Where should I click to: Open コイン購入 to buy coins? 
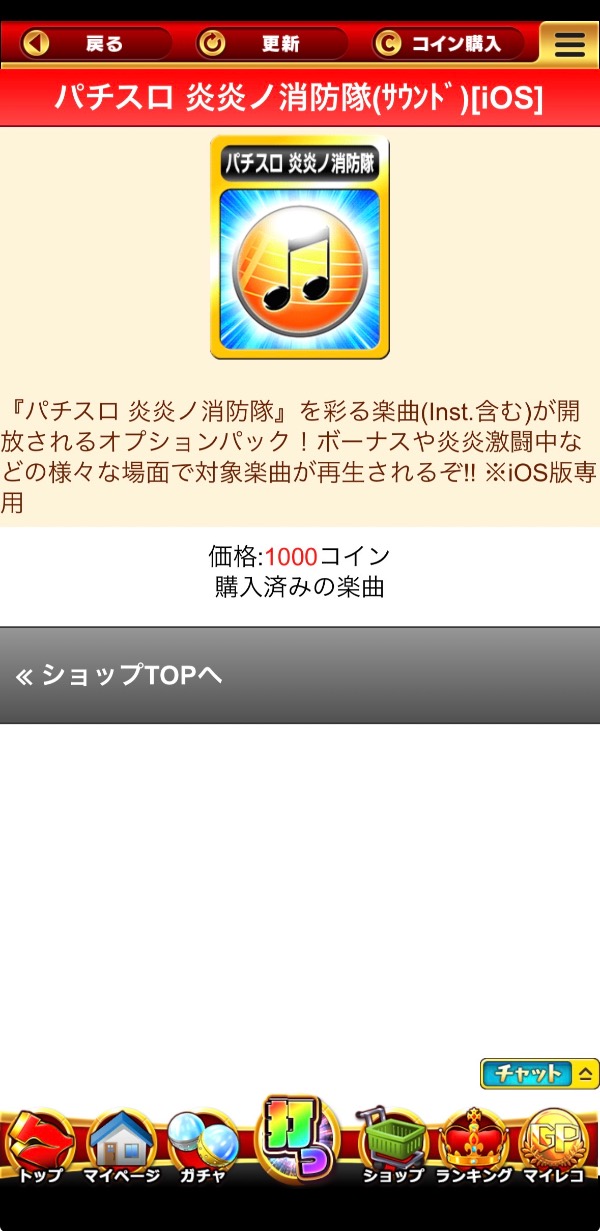click(x=448, y=44)
